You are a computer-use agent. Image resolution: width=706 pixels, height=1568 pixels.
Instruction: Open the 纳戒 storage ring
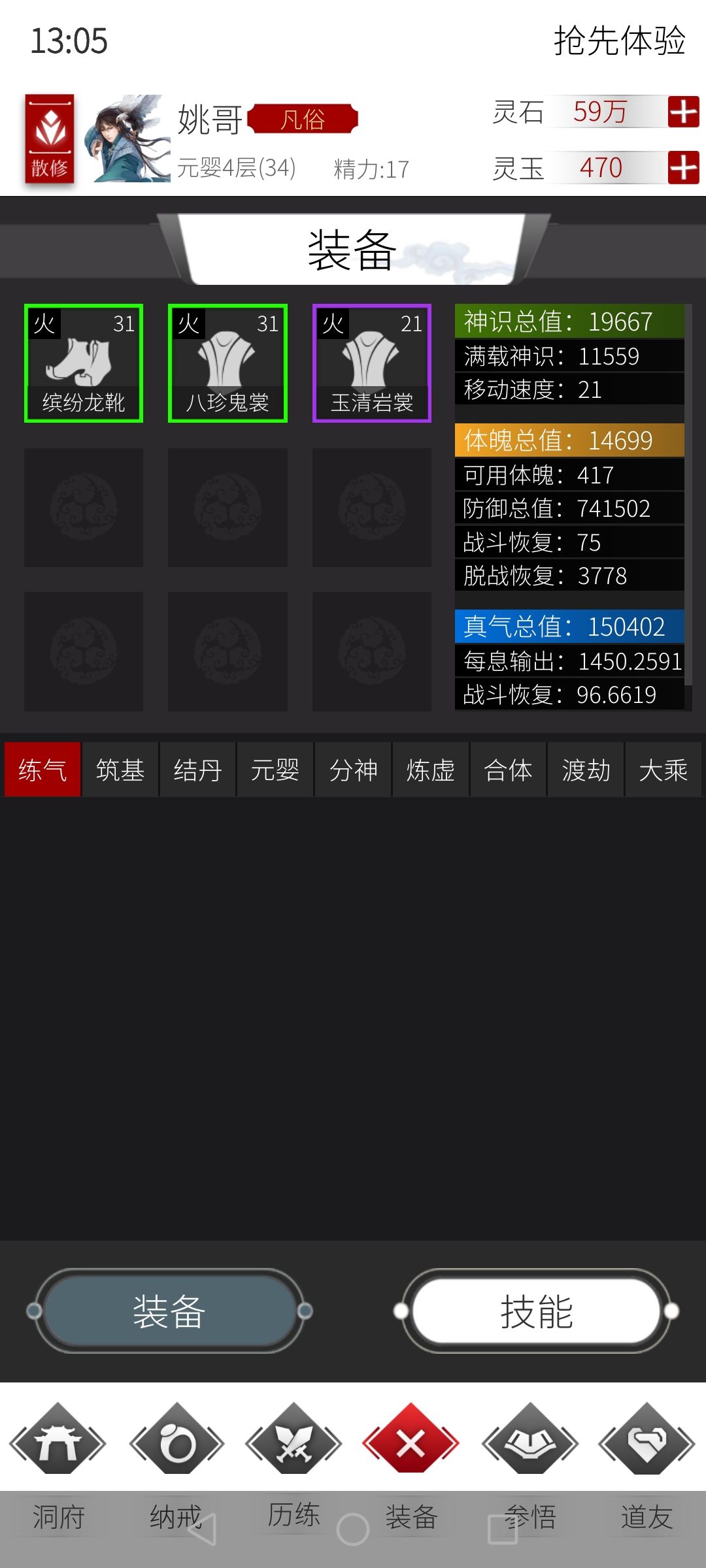(x=176, y=1467)
